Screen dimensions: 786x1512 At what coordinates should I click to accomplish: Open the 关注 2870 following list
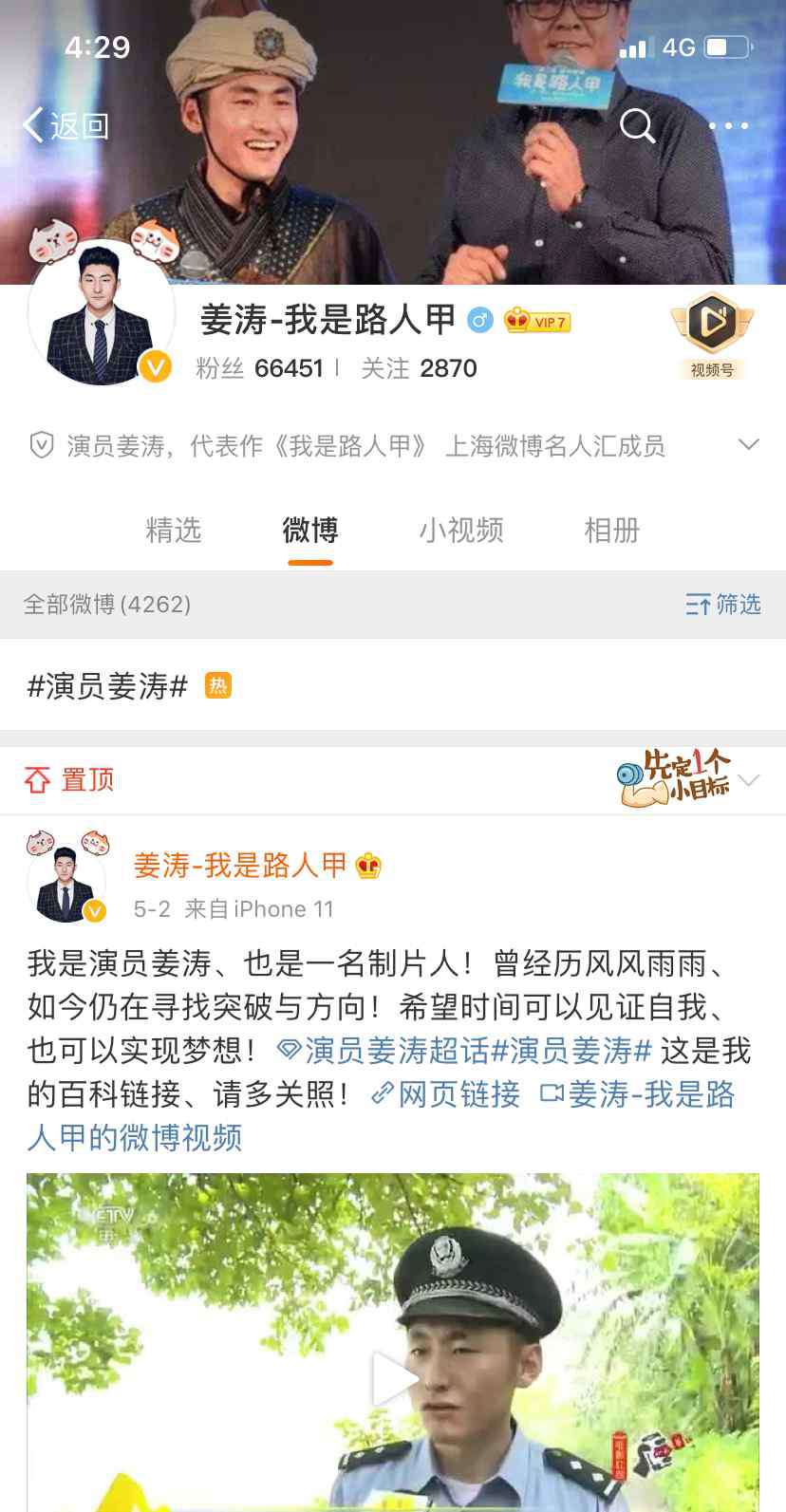coord(419,368)
